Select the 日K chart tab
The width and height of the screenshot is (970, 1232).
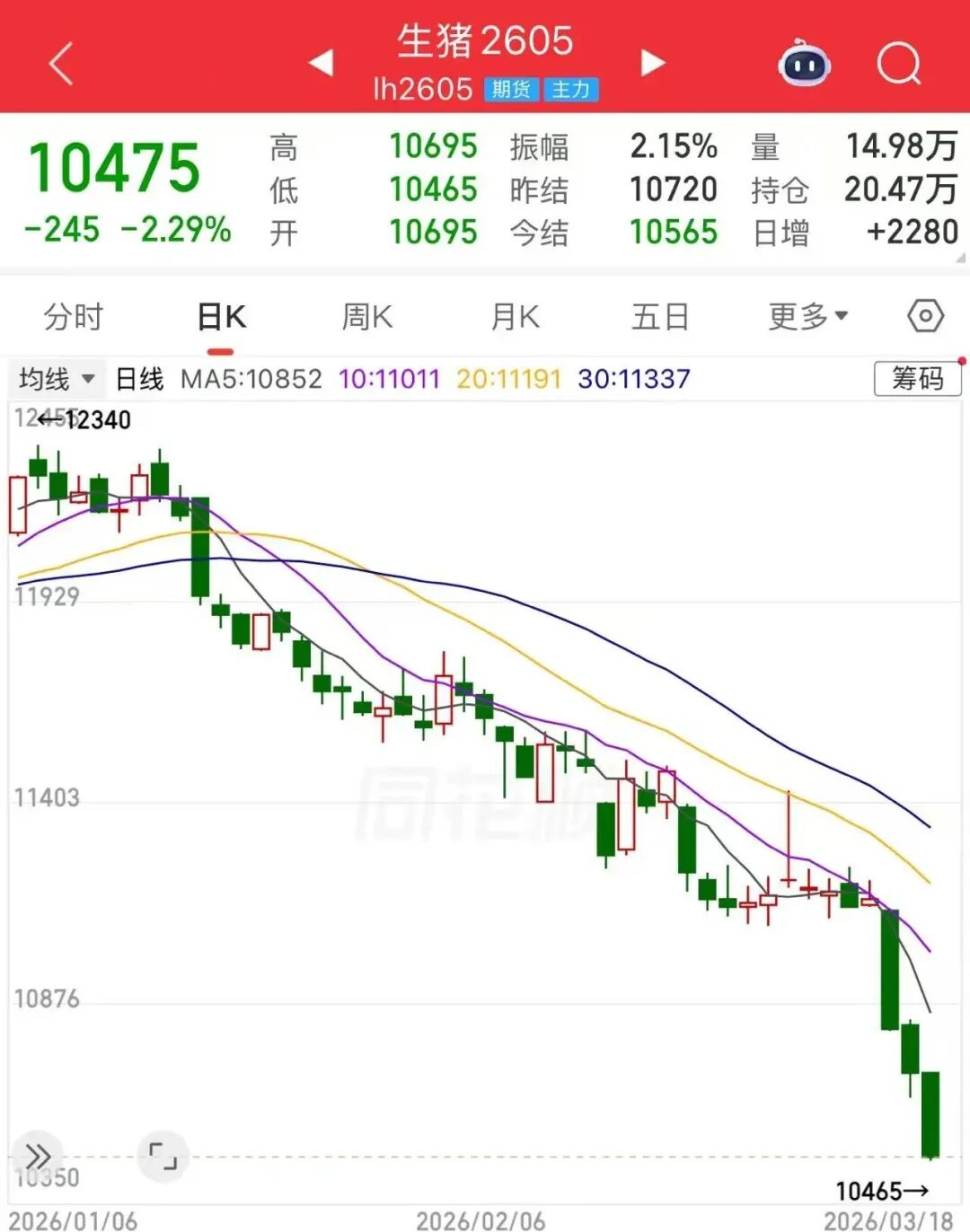tap(221, 317)
